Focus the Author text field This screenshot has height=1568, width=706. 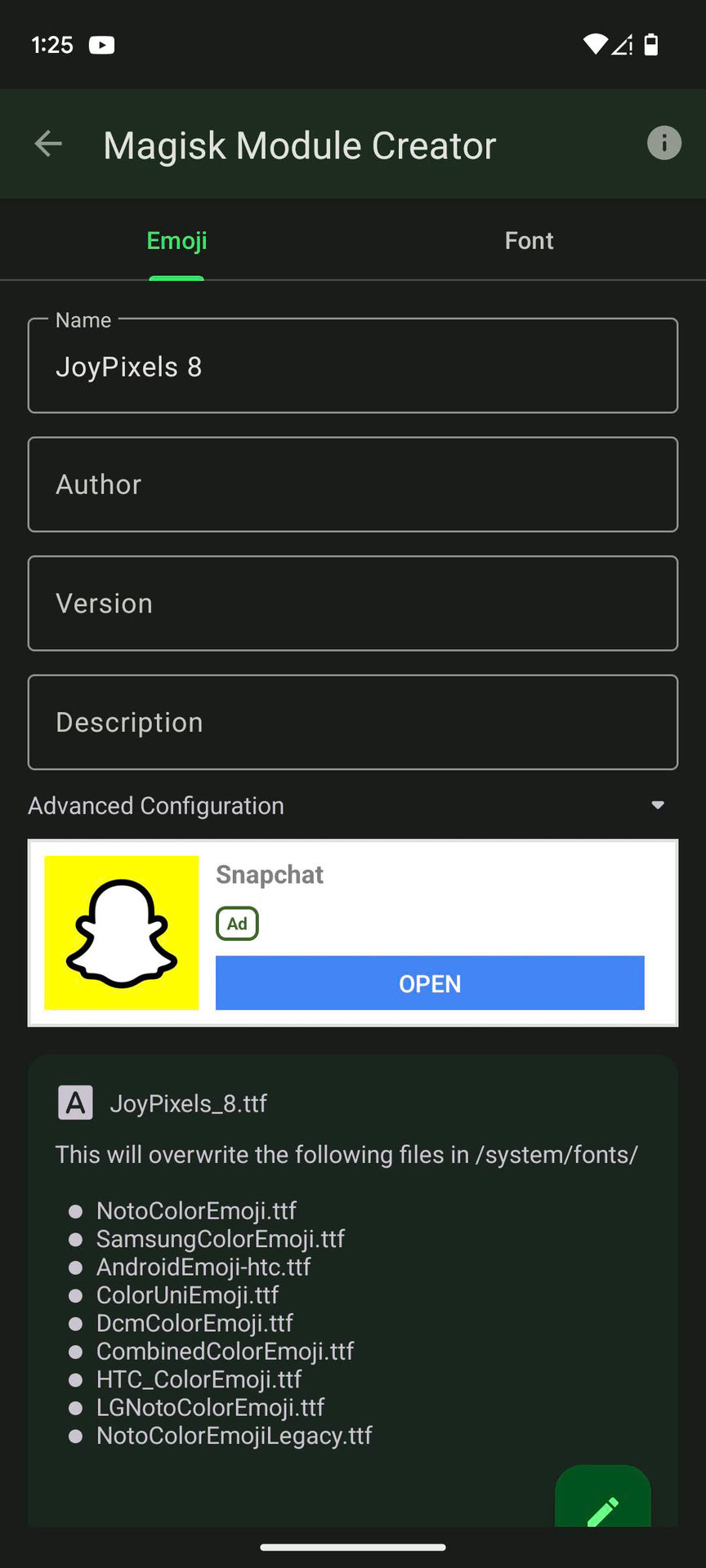point(352,485)
